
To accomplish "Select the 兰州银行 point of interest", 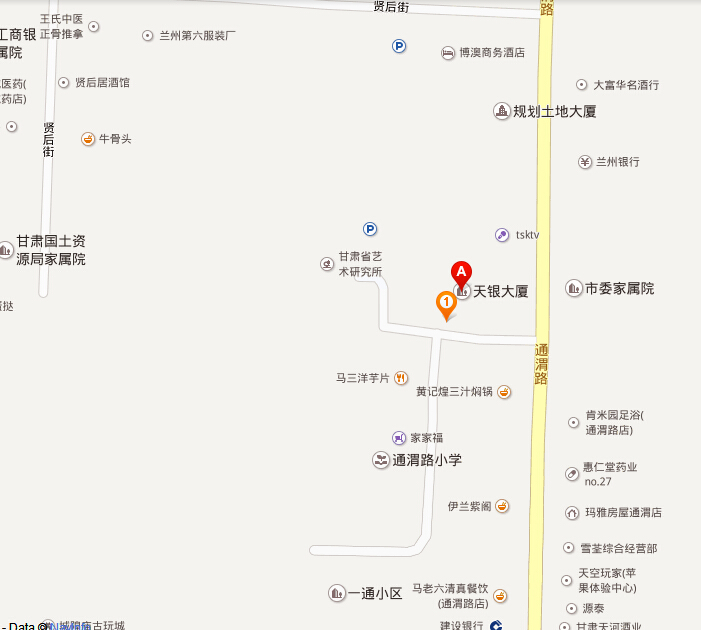I will coord(616,162).
